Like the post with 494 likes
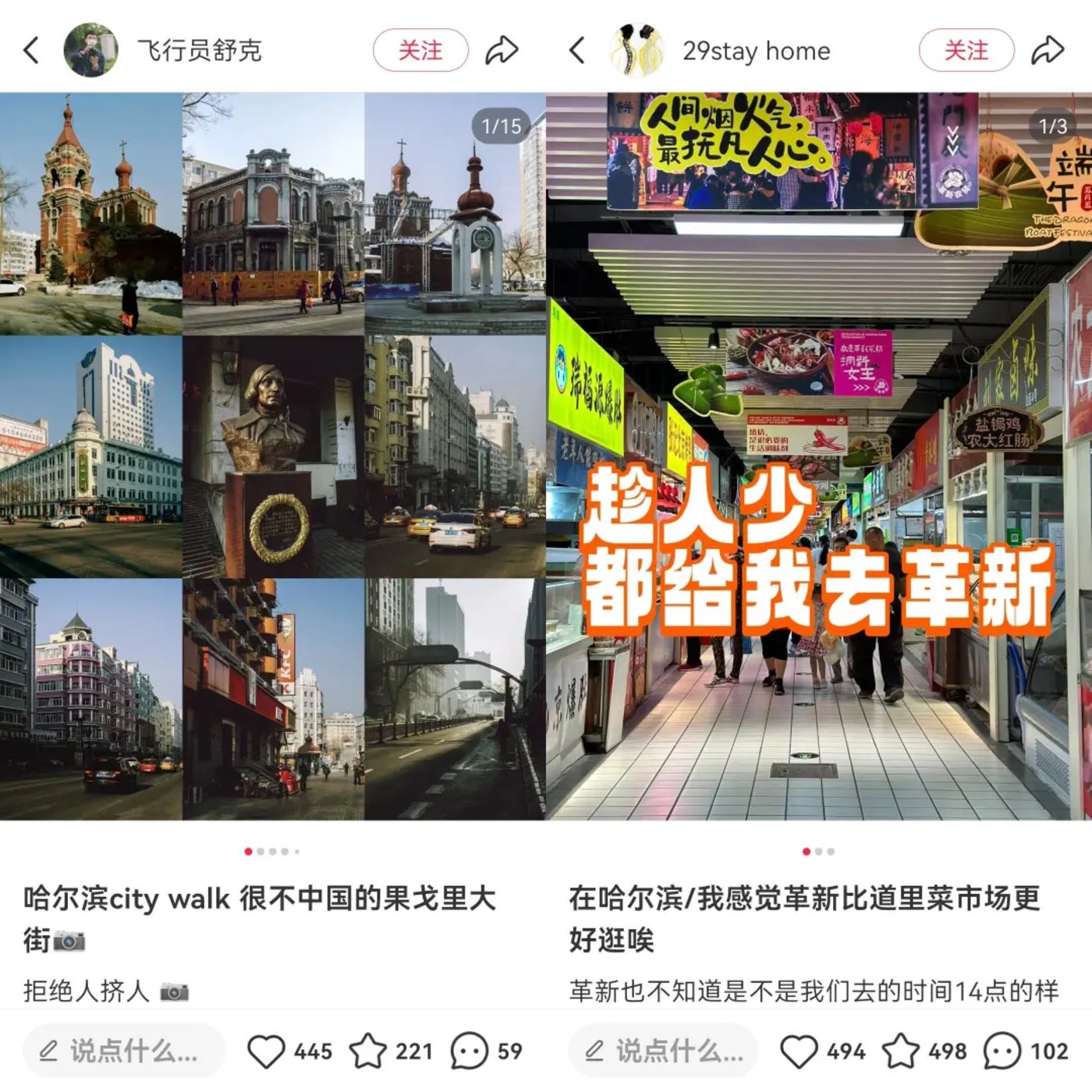Image resolution: width=1092 pixels, height=1092 pixels. pos(799,1051)
